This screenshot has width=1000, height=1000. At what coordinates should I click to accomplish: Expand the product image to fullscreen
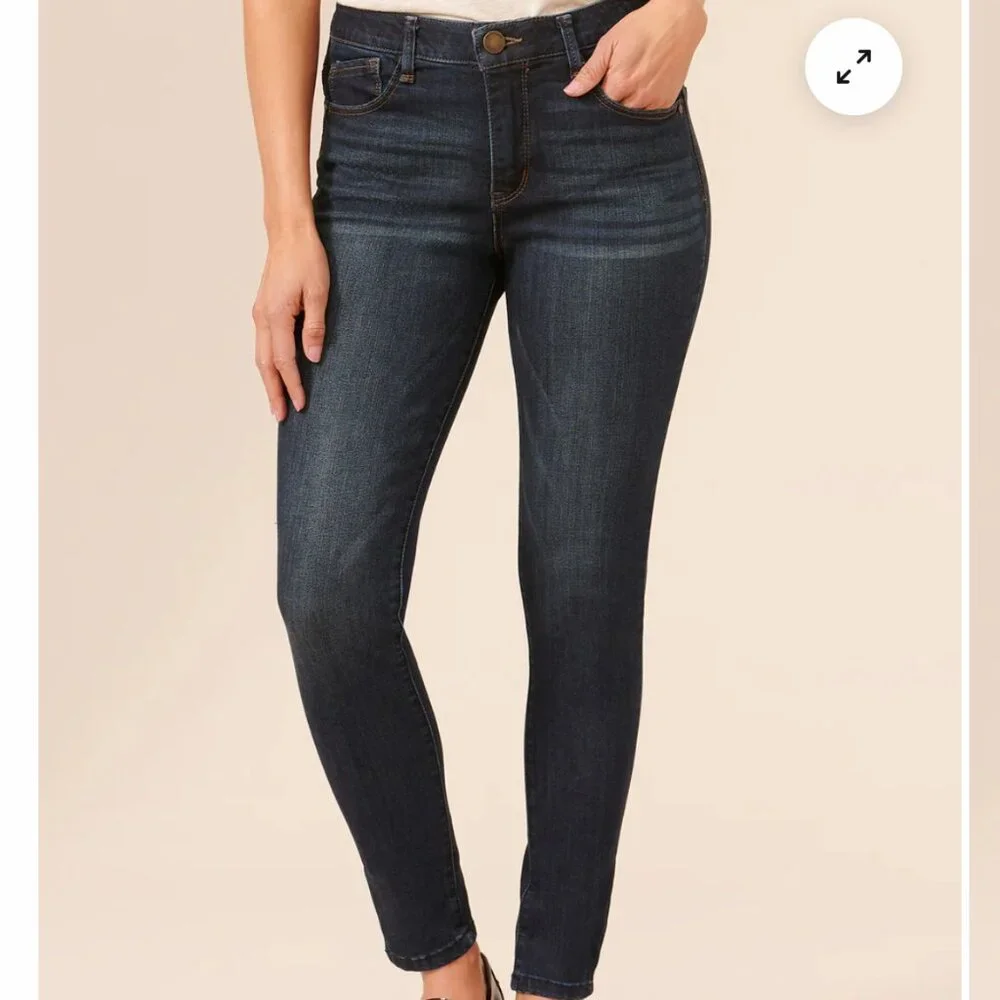pos(853,67)
